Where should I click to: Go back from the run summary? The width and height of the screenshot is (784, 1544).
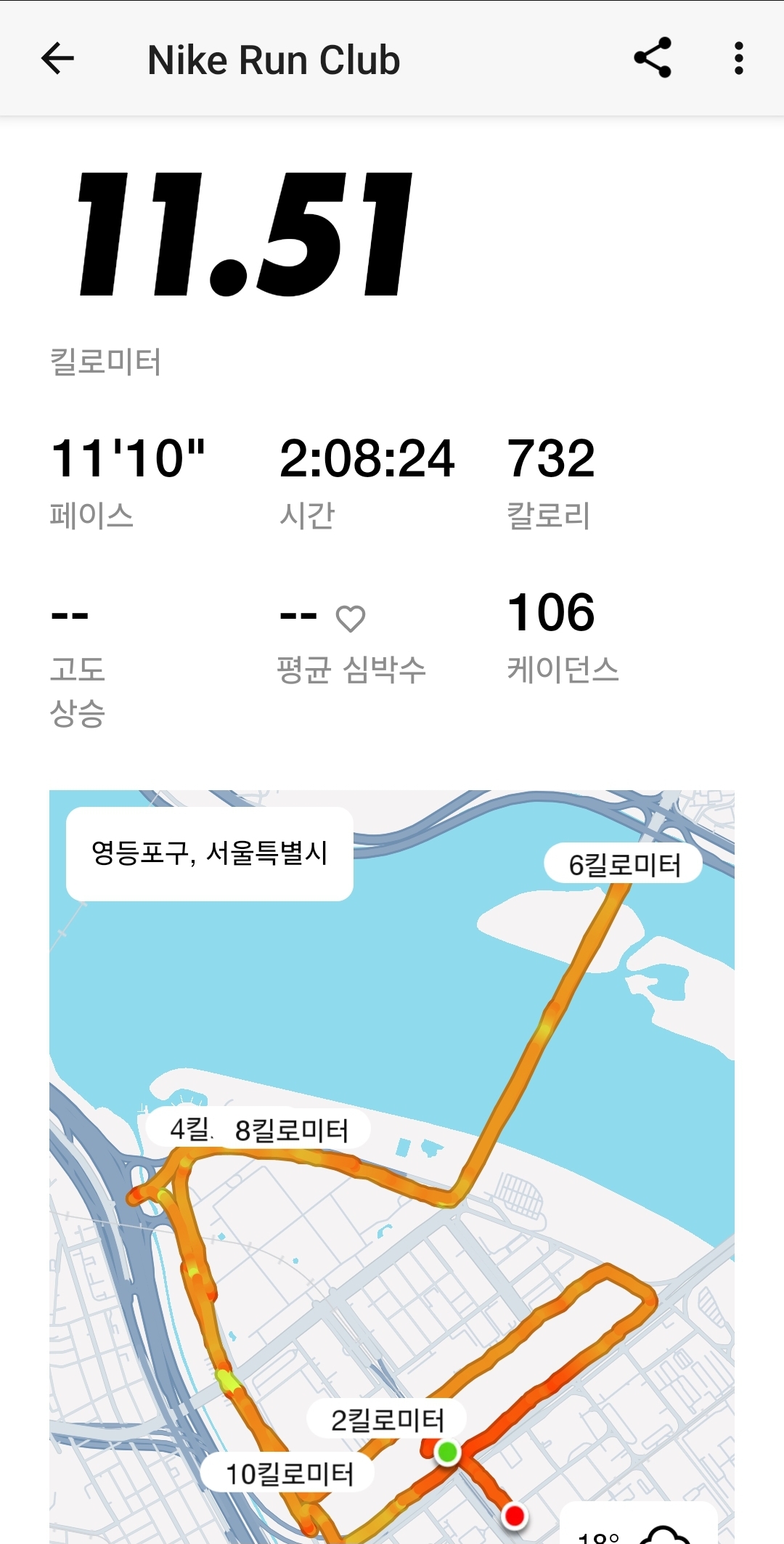coord(58,59)
